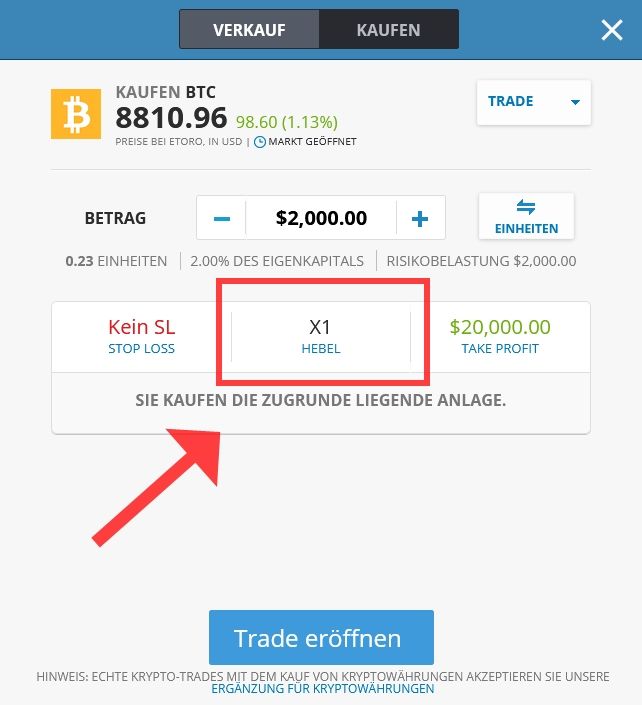Open the Take Profit setting
Viewport: 642px width, 705px height.
pos(500,337)
